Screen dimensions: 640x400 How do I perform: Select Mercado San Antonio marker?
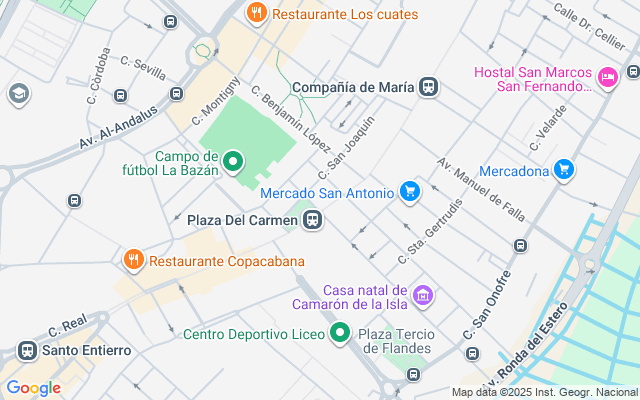[409, 191]
